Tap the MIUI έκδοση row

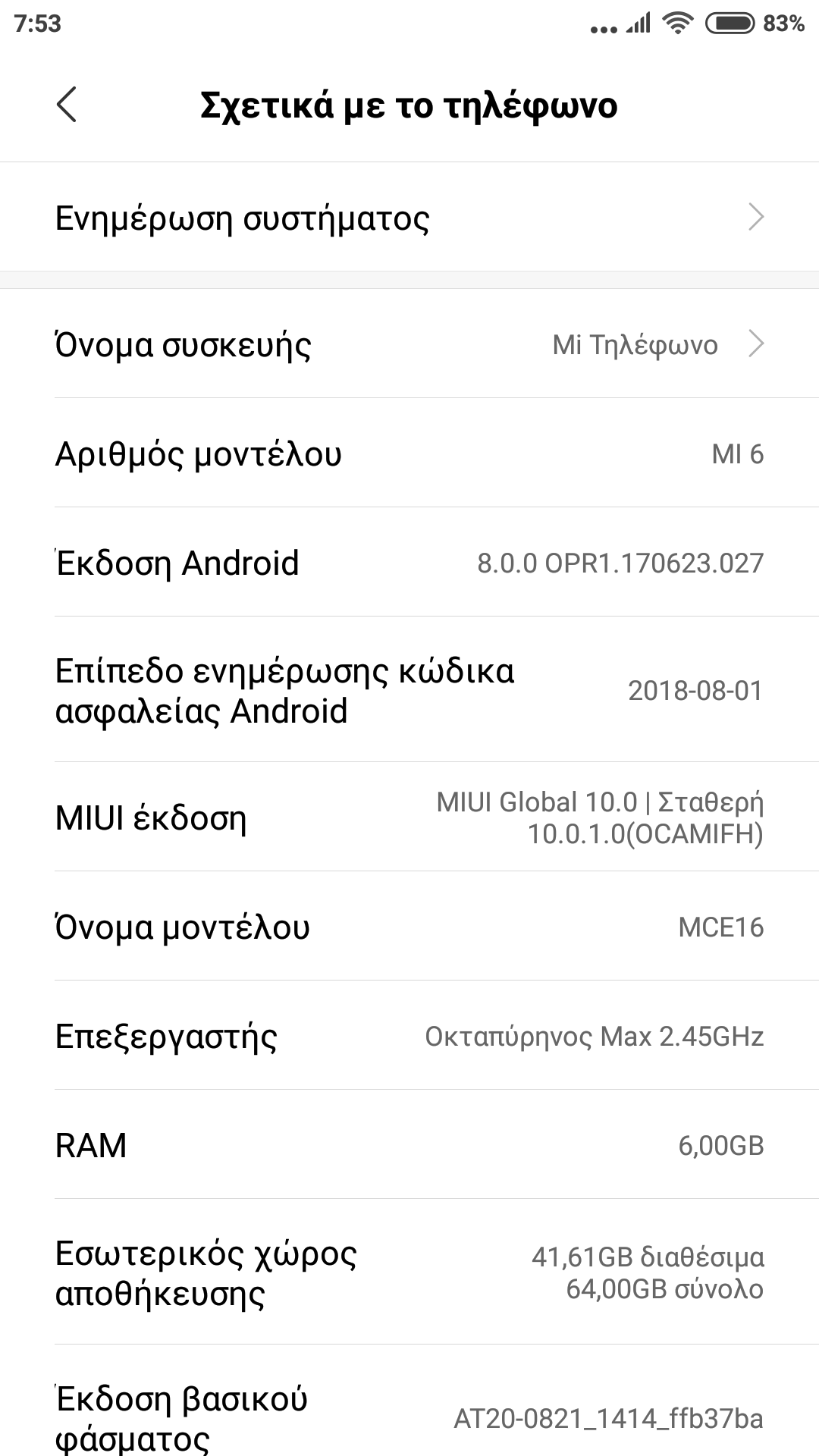(409, 817)
